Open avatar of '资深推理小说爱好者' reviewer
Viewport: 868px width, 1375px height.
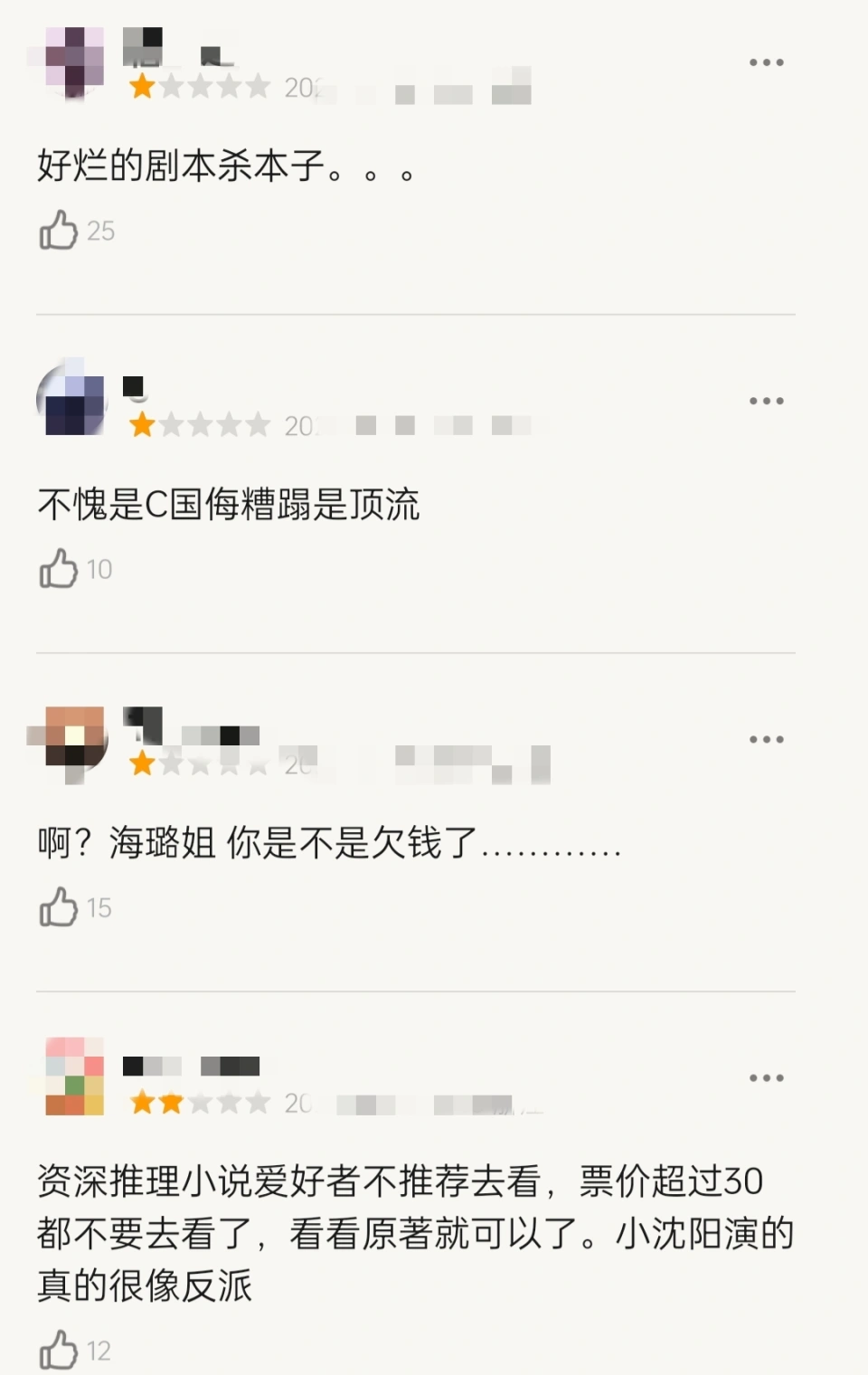click(74, 1076)
